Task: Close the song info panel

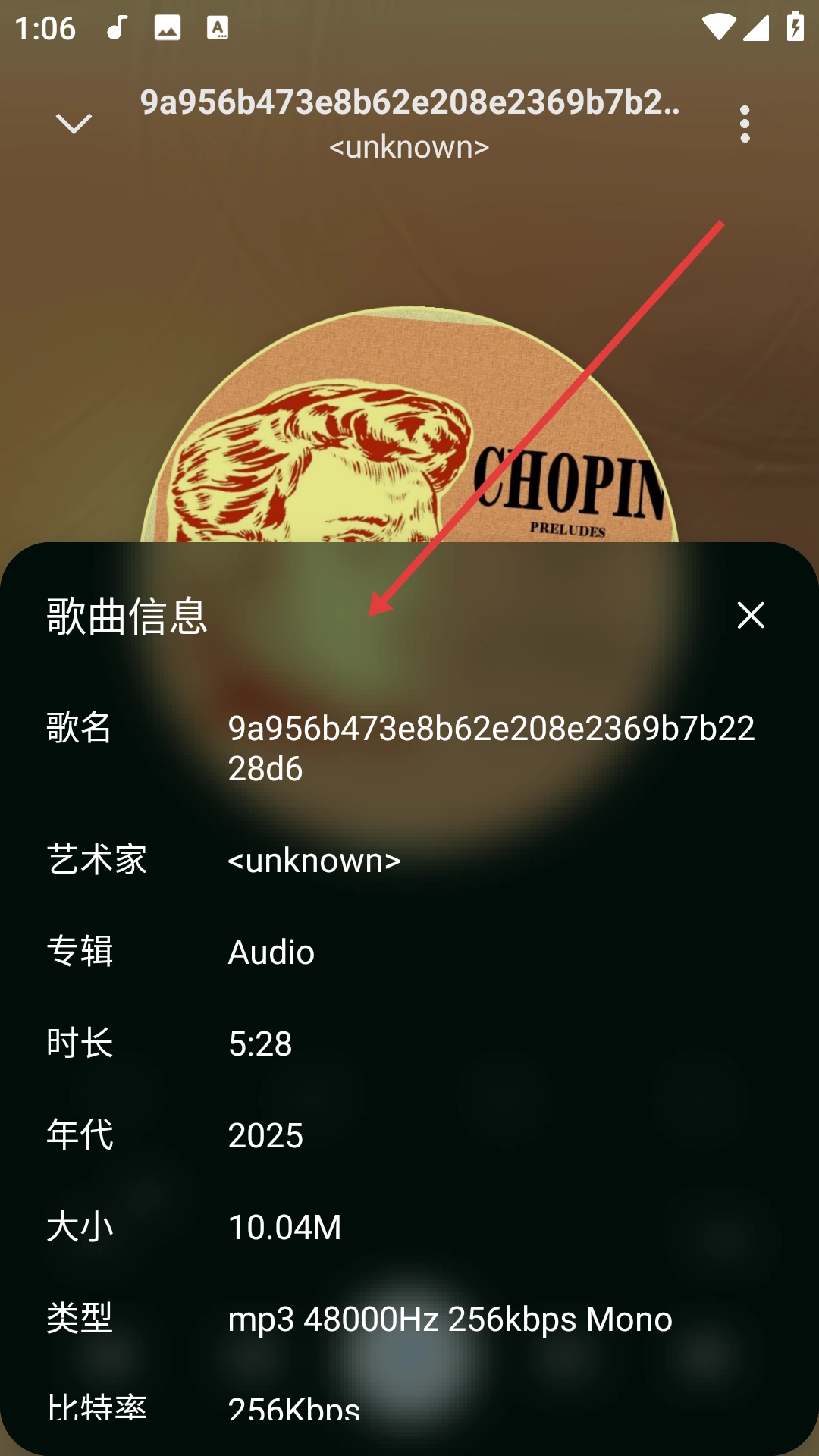Action: [x=750, y=615]
